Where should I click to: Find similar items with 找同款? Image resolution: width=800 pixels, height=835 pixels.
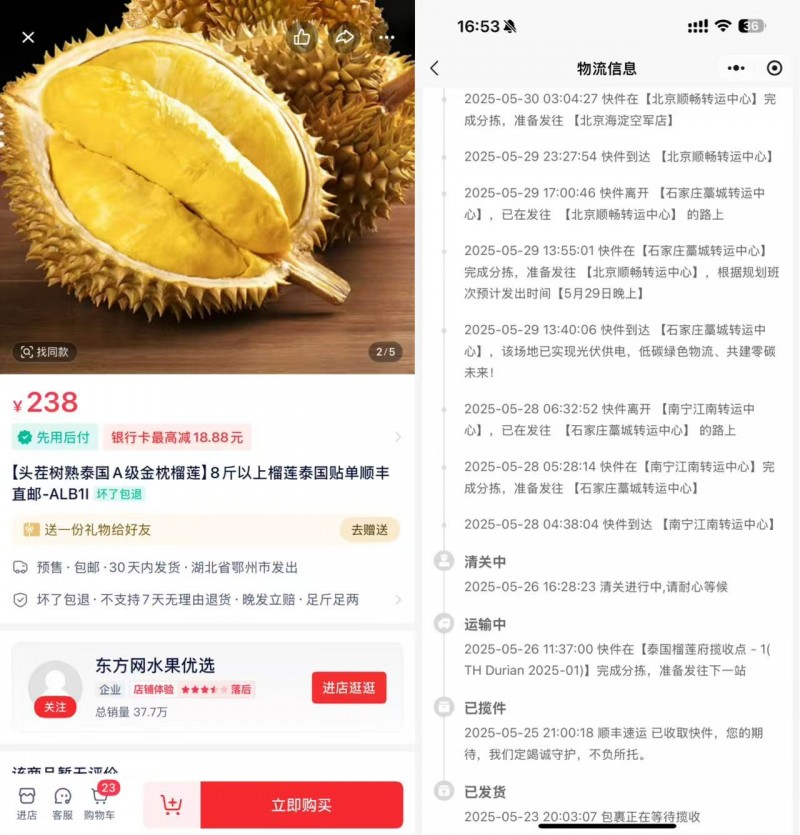[x=45, y=352]
